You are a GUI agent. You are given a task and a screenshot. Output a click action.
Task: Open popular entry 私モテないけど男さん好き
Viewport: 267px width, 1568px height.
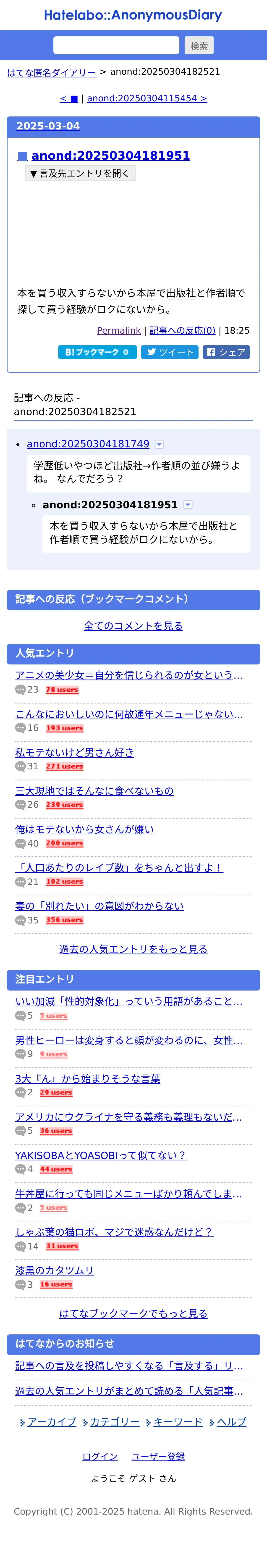click(74, 752)
